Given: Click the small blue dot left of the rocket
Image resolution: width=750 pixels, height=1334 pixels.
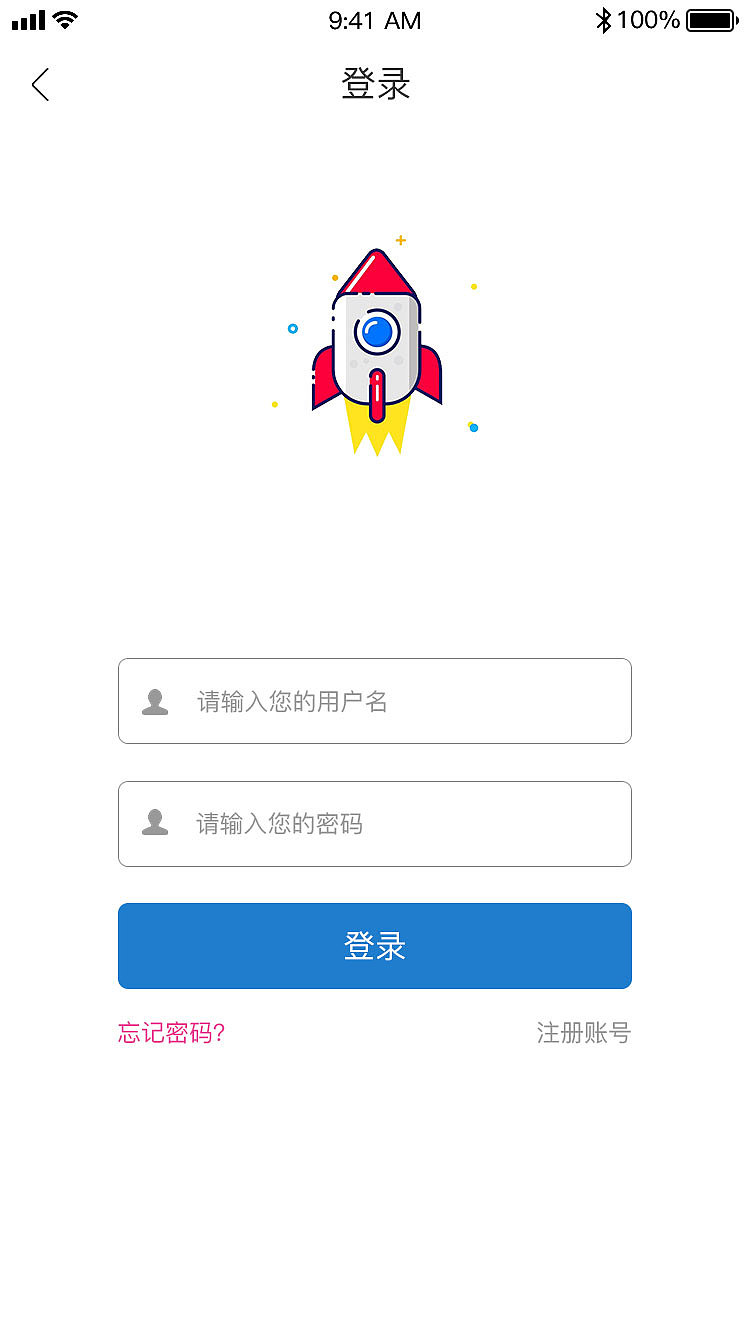Looking at the screenshot, I should (292, 328).
